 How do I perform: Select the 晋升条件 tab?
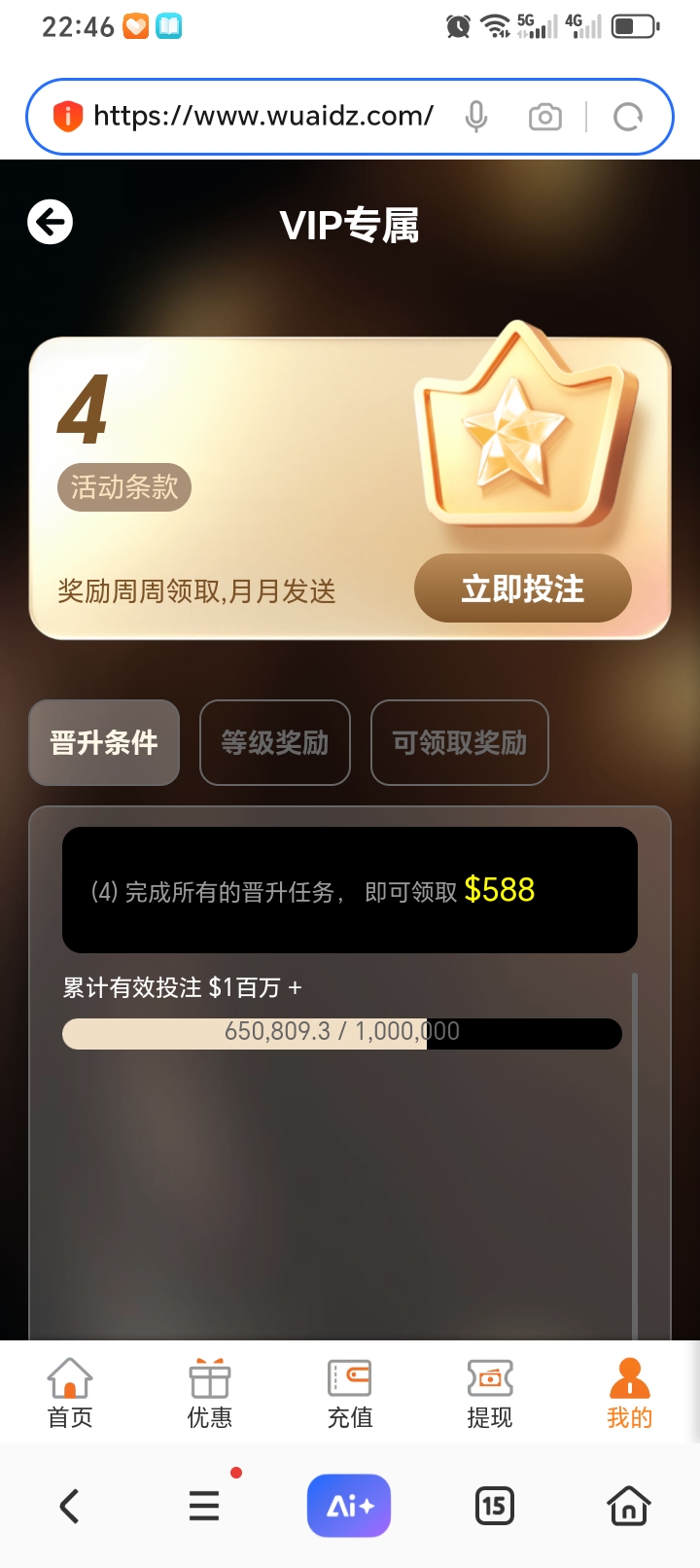104,743
